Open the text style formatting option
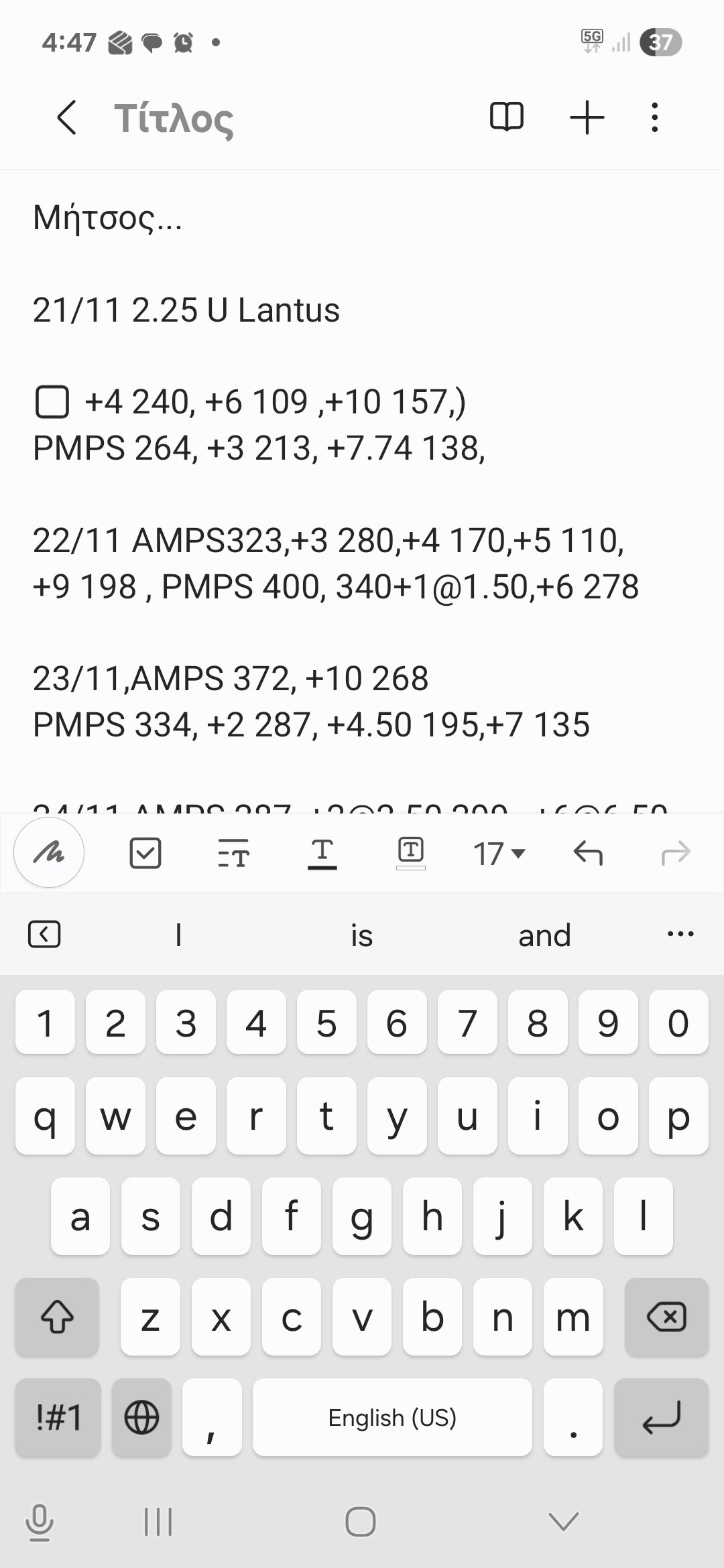The height and width of the screenshot is (1568, 724). (x=233, y=853)
